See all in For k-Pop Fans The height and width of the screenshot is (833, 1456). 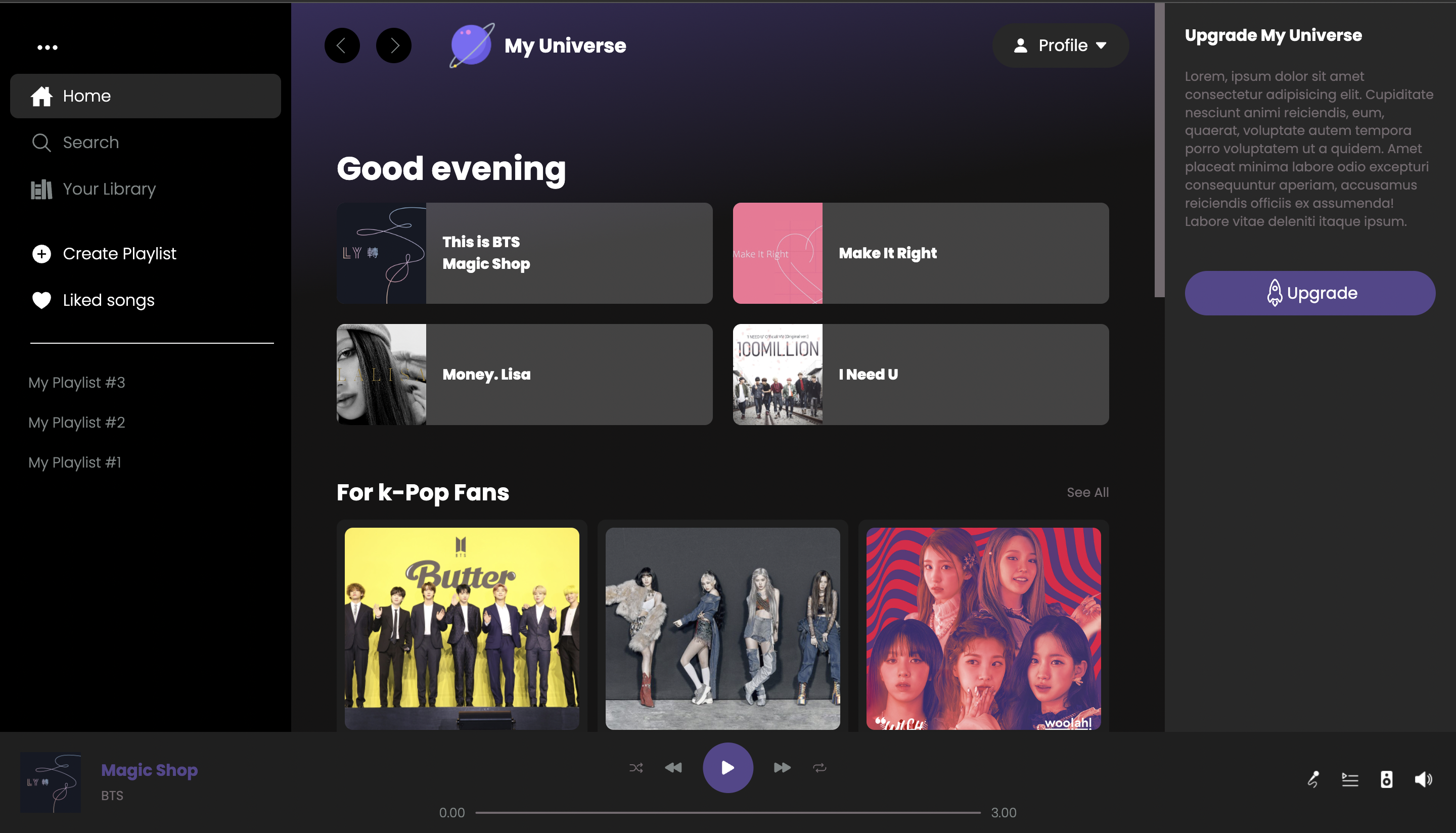1087,492
